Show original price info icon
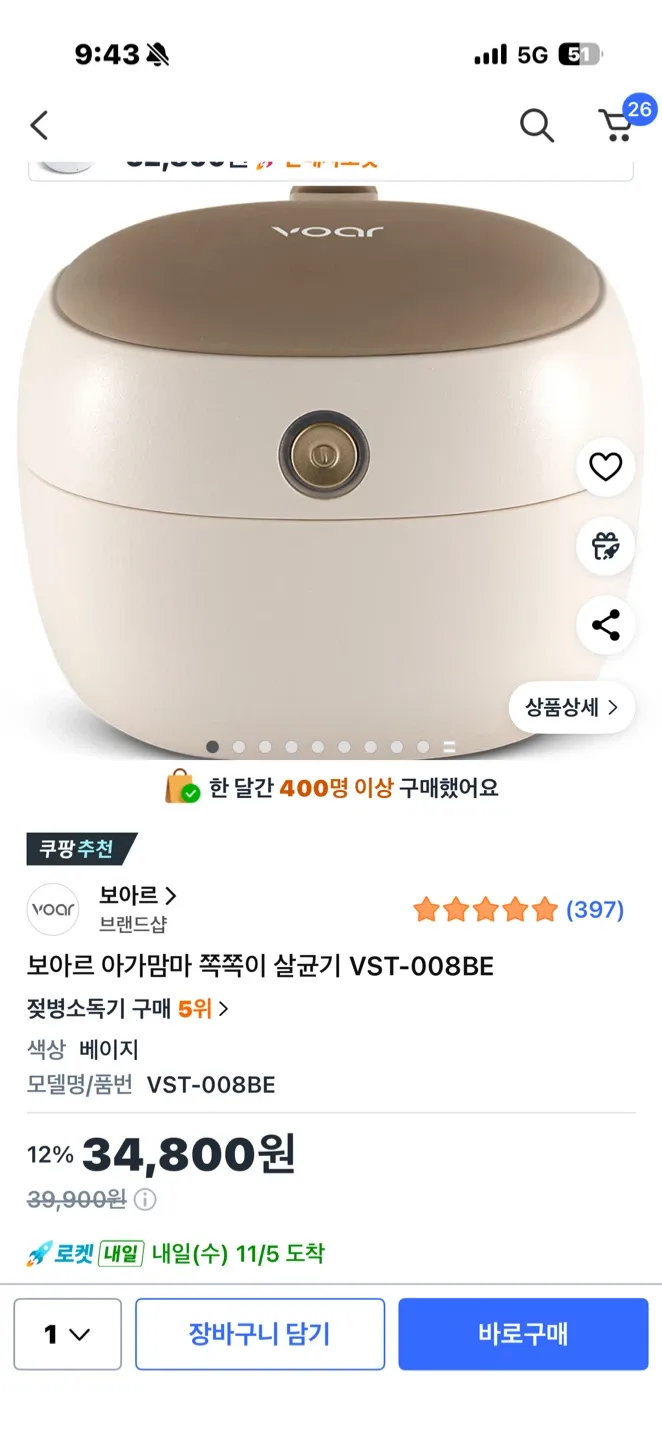Image resolution: width=662 pixels, height=1440 pixels. coord(146,1199)
